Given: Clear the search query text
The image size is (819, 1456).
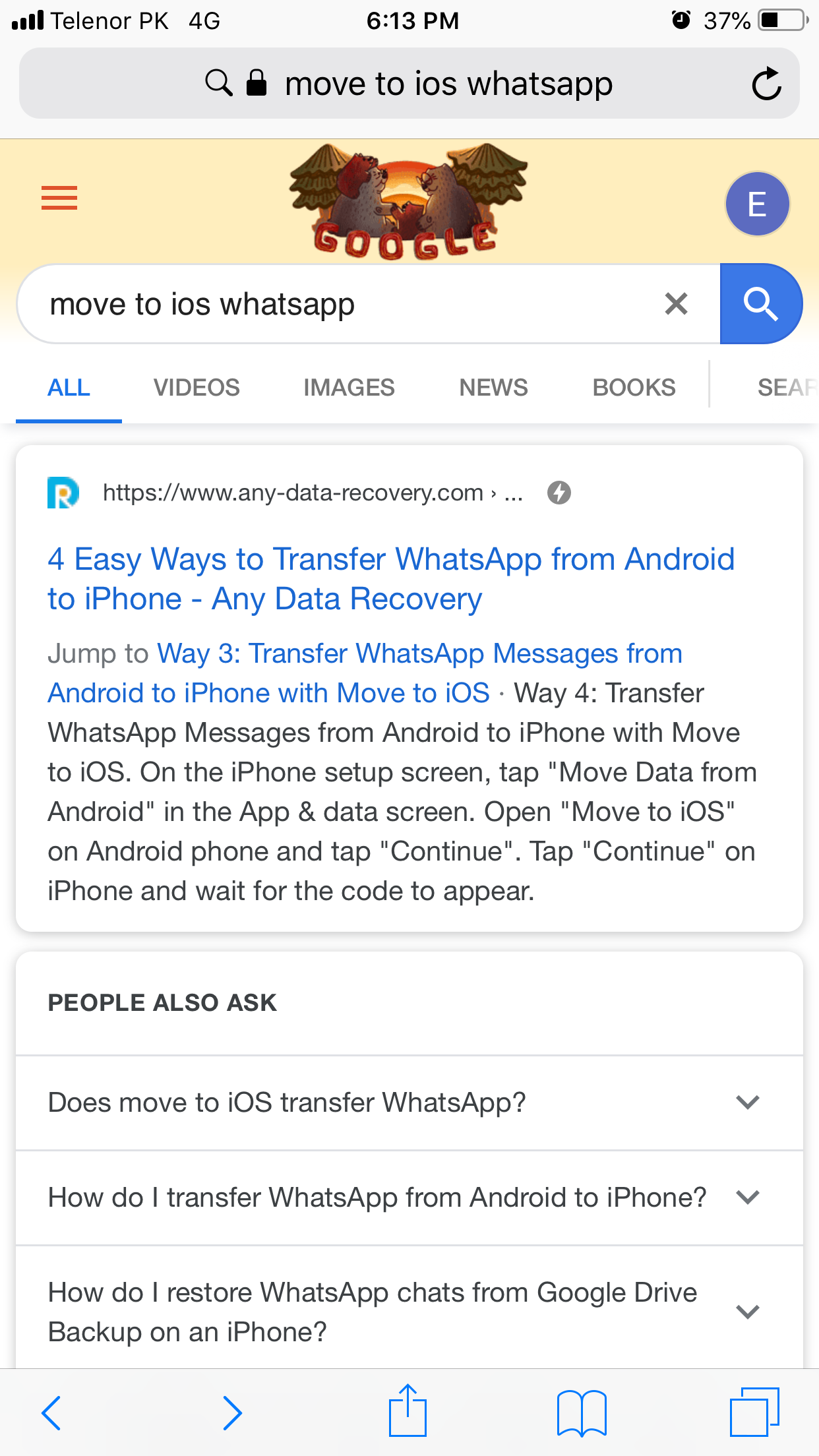Looking at the screenshot, I should click(676, 304).
